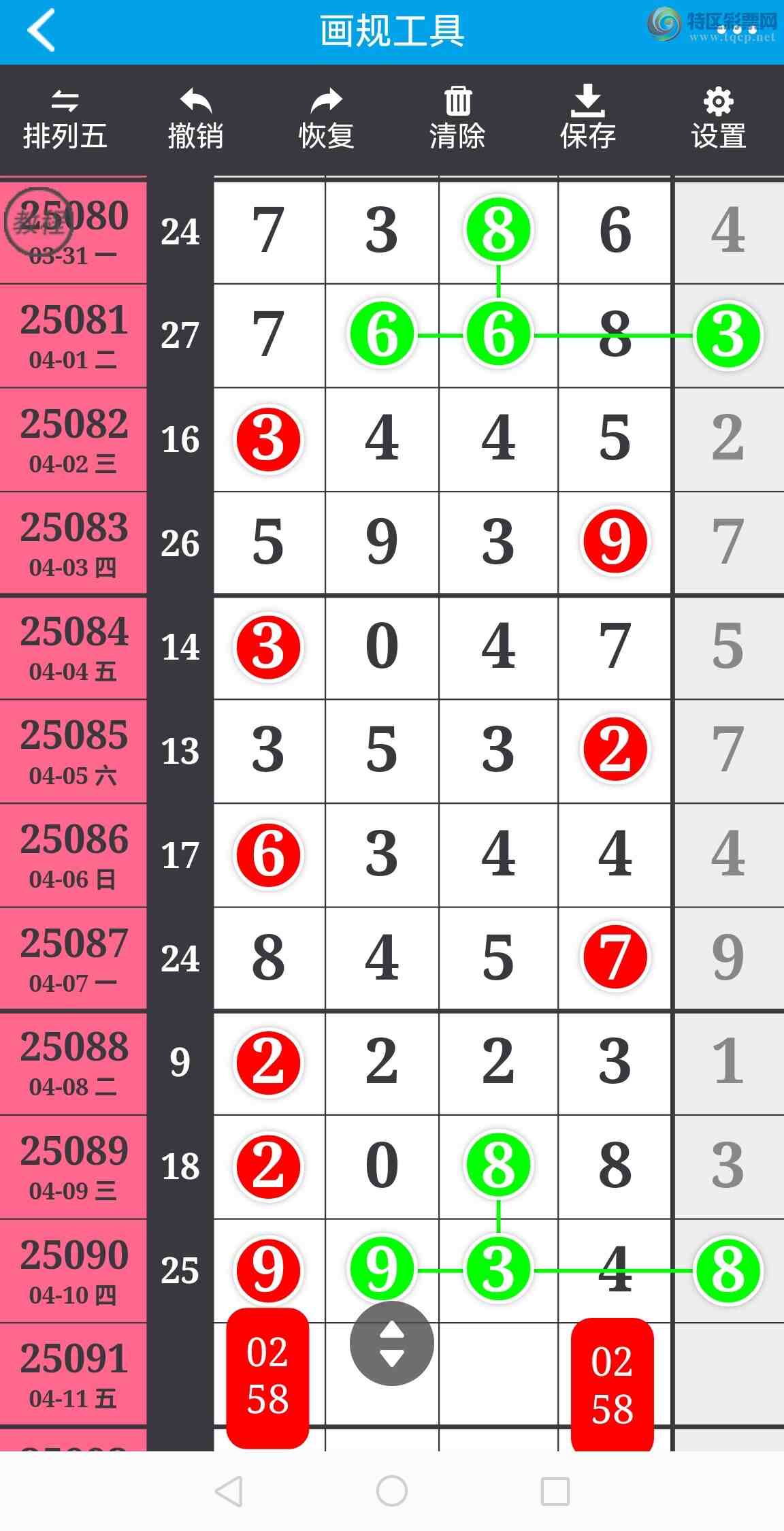Open 设置 settings
Viewport: 784px width, 1531px height.
(719, 120)
